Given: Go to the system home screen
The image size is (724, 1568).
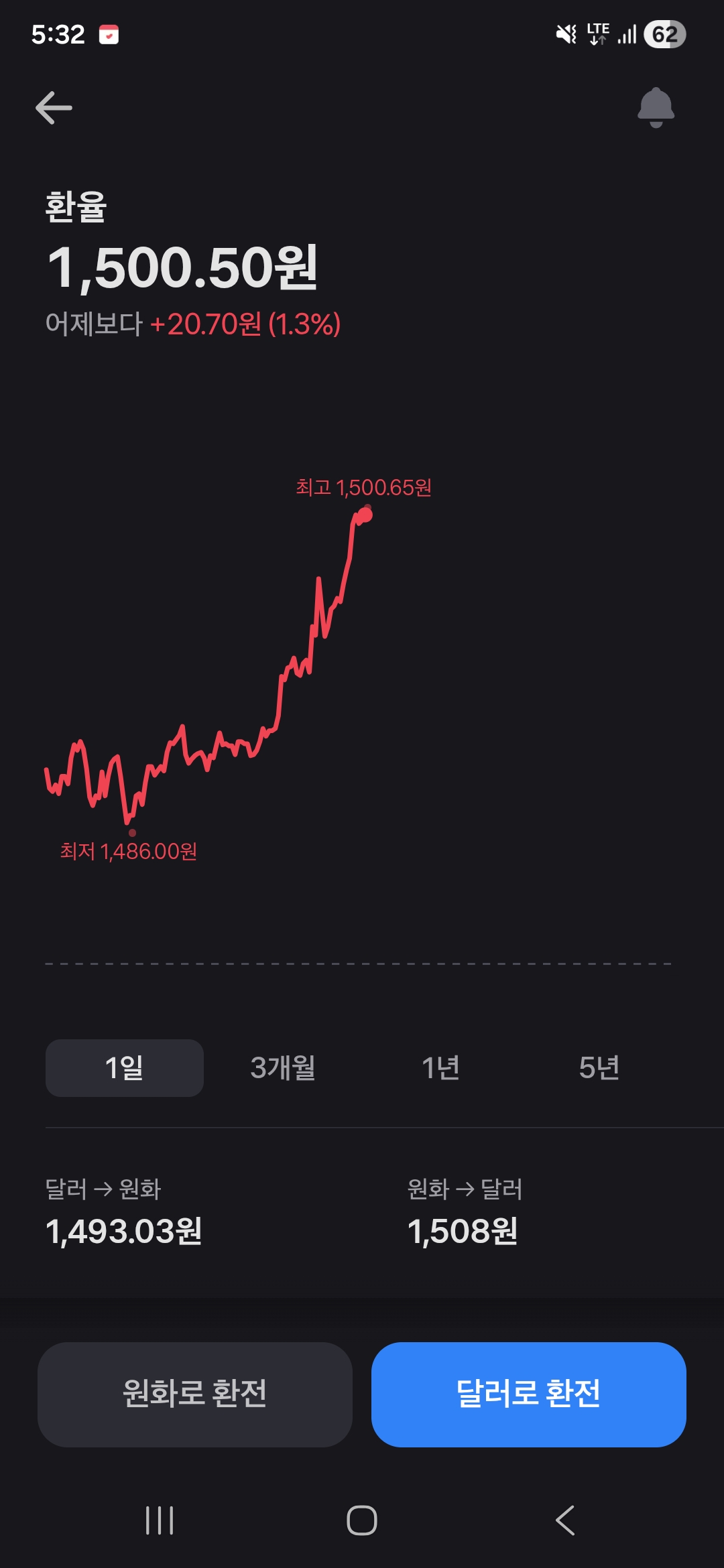Looking at the screenshot, I should point(362,1520).
